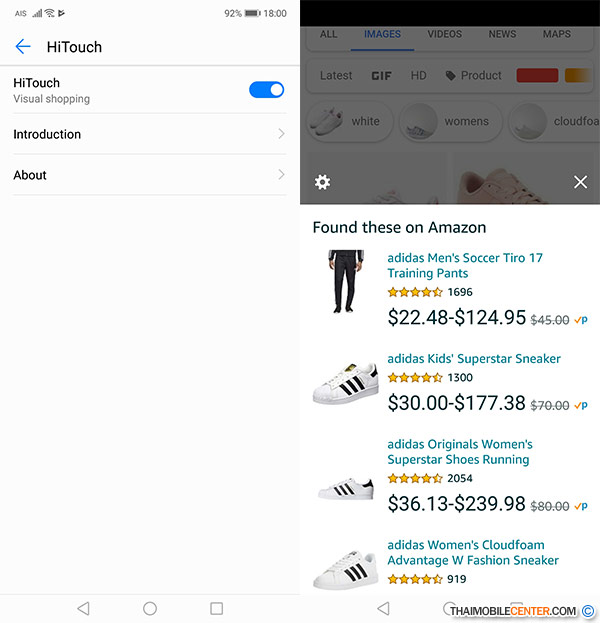600x623 pixels.
Task: Open the Introduction row
Action: (x=150, y=134)
